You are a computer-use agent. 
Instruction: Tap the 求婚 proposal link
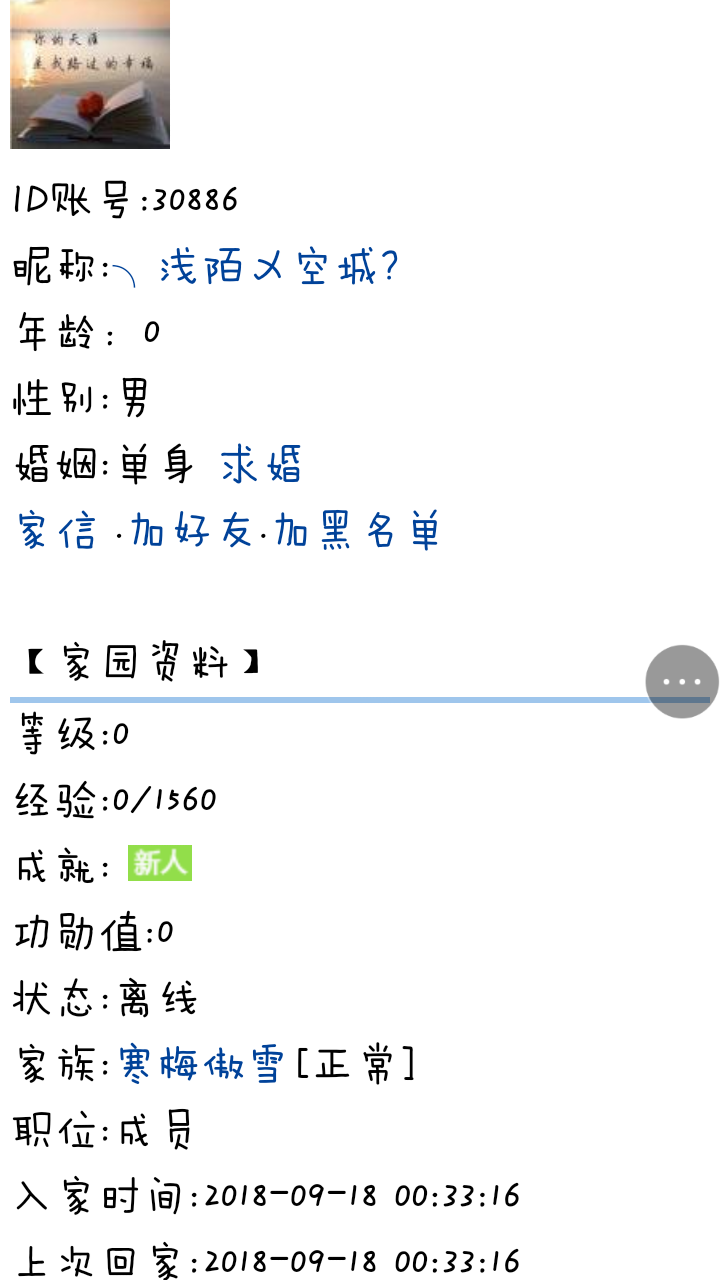261,465
